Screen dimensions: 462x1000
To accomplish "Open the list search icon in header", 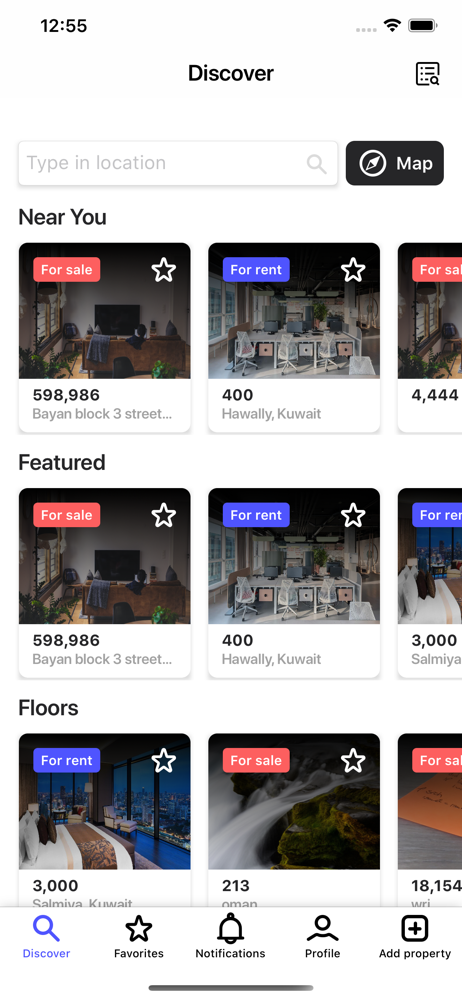I will click(428, 74).
